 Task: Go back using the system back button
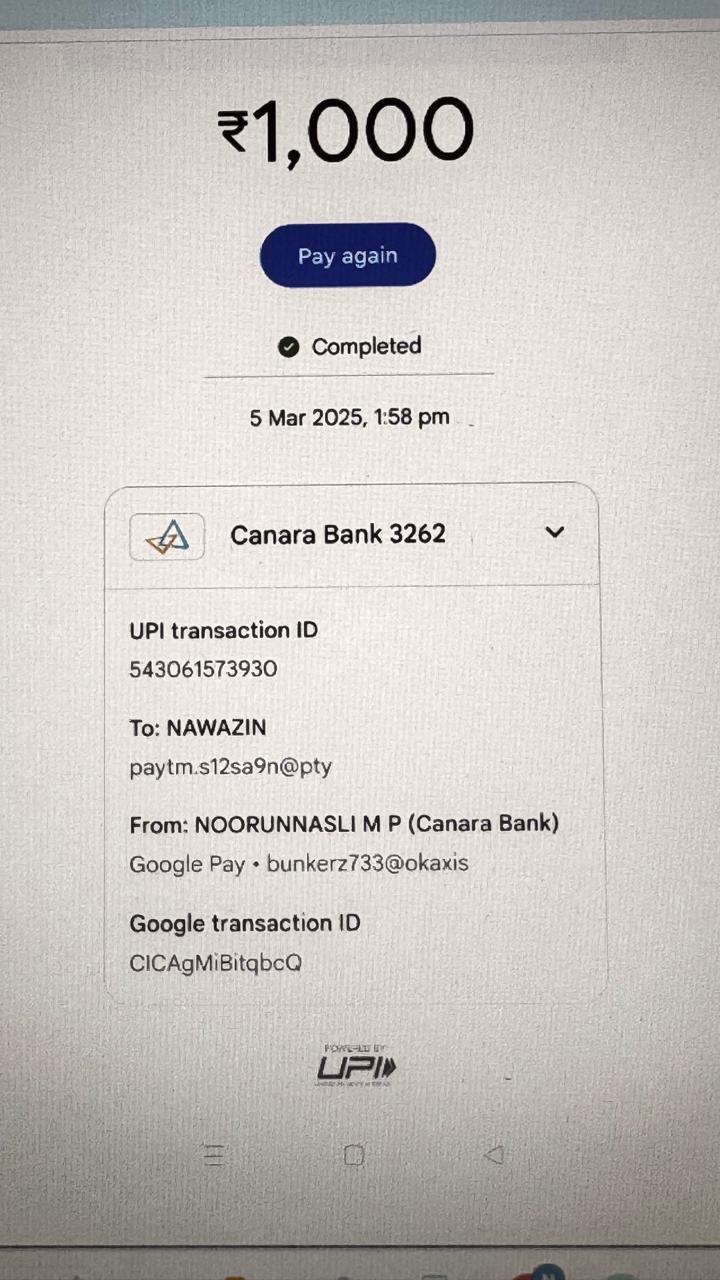[493, 1155]
